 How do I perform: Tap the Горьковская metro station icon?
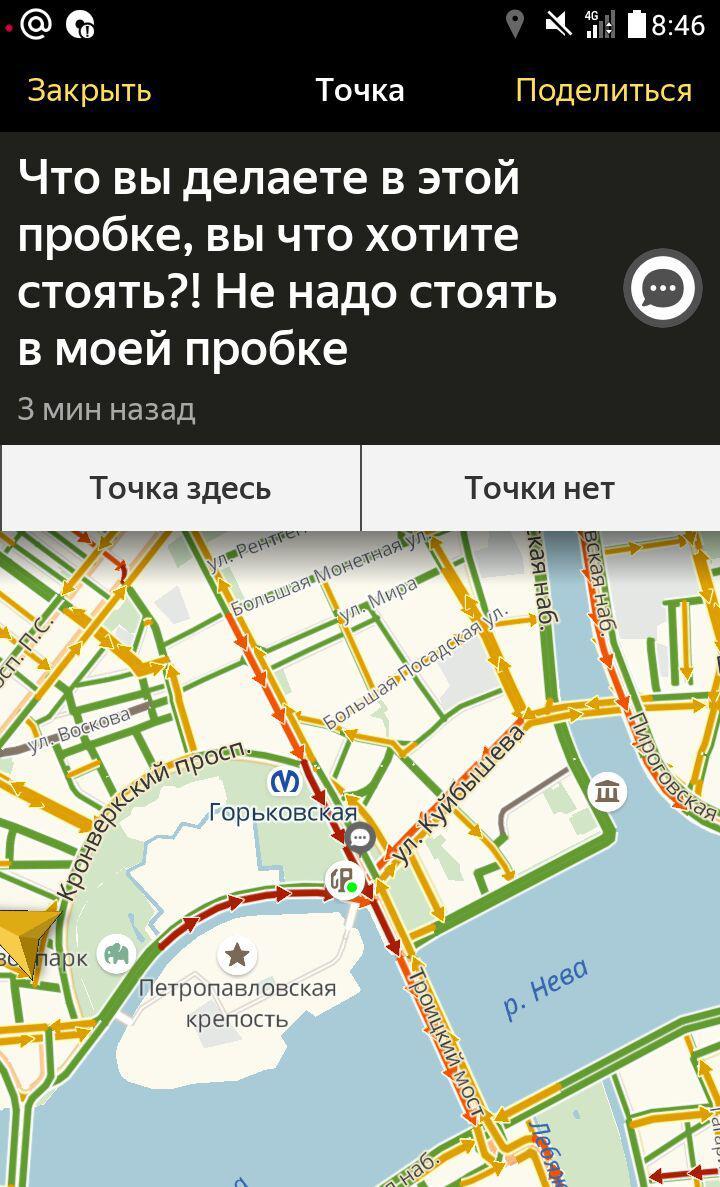pyautogui.click(x=284, y=780)
